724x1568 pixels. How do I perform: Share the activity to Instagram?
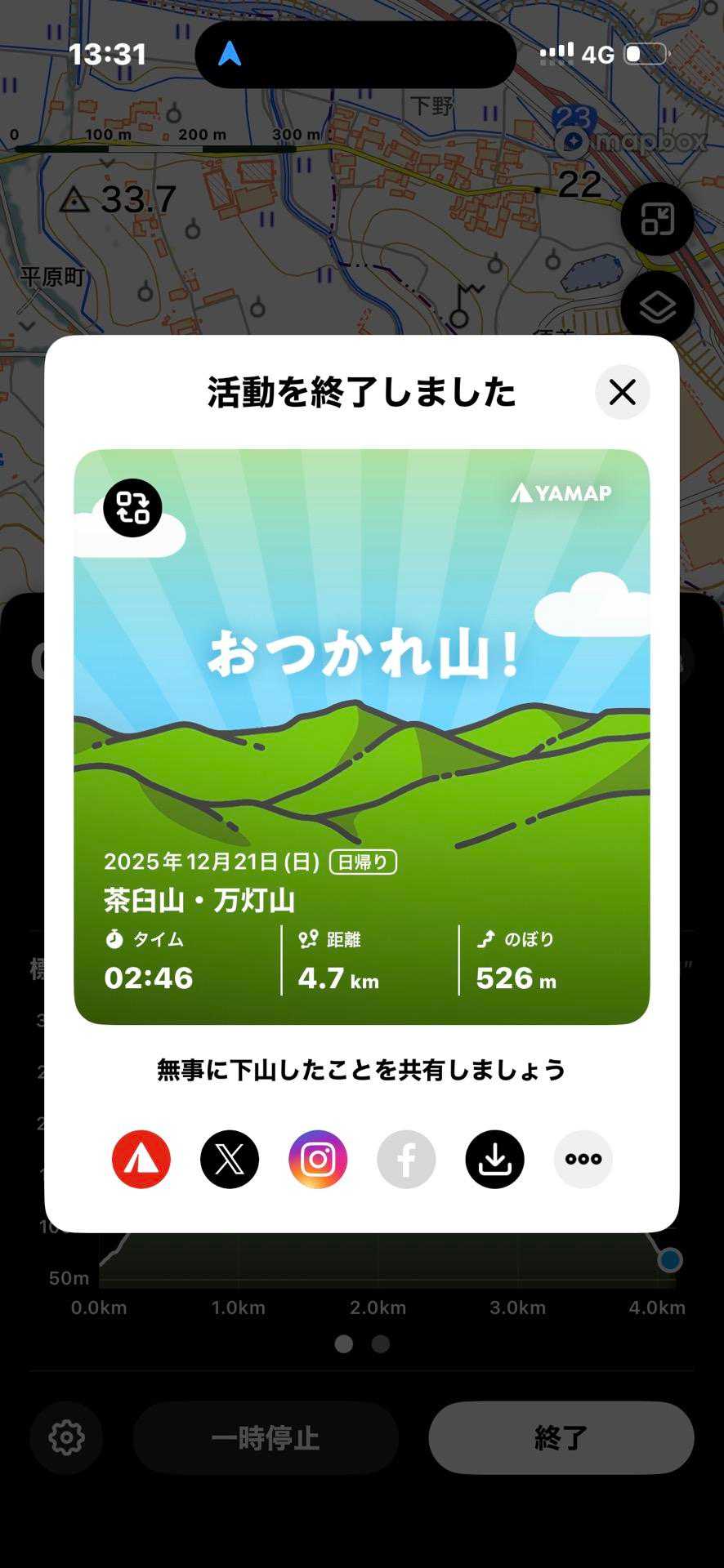click(318, 1159)
